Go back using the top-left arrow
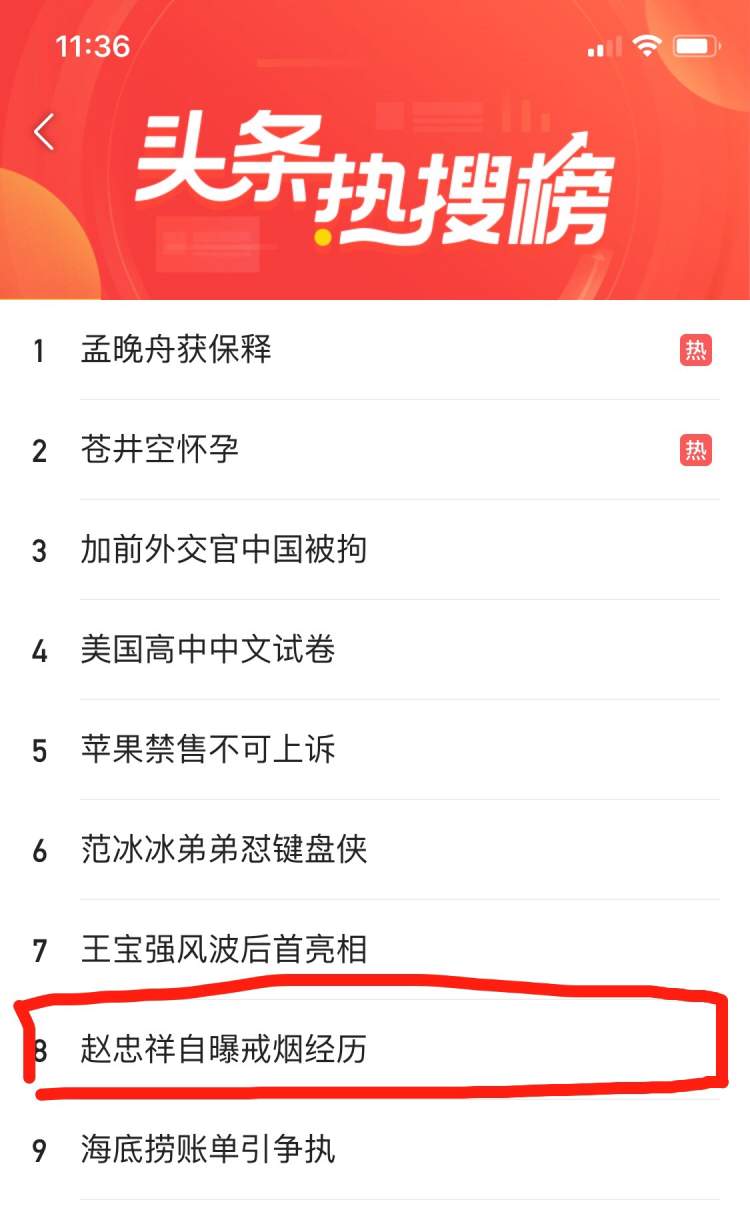The height and width of the screenshot is (1218, 750). (x=44, y=132)
